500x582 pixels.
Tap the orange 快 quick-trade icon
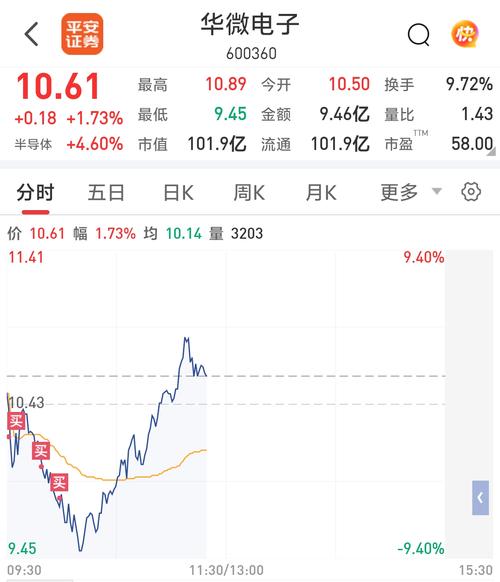click(x=465, y=35)
